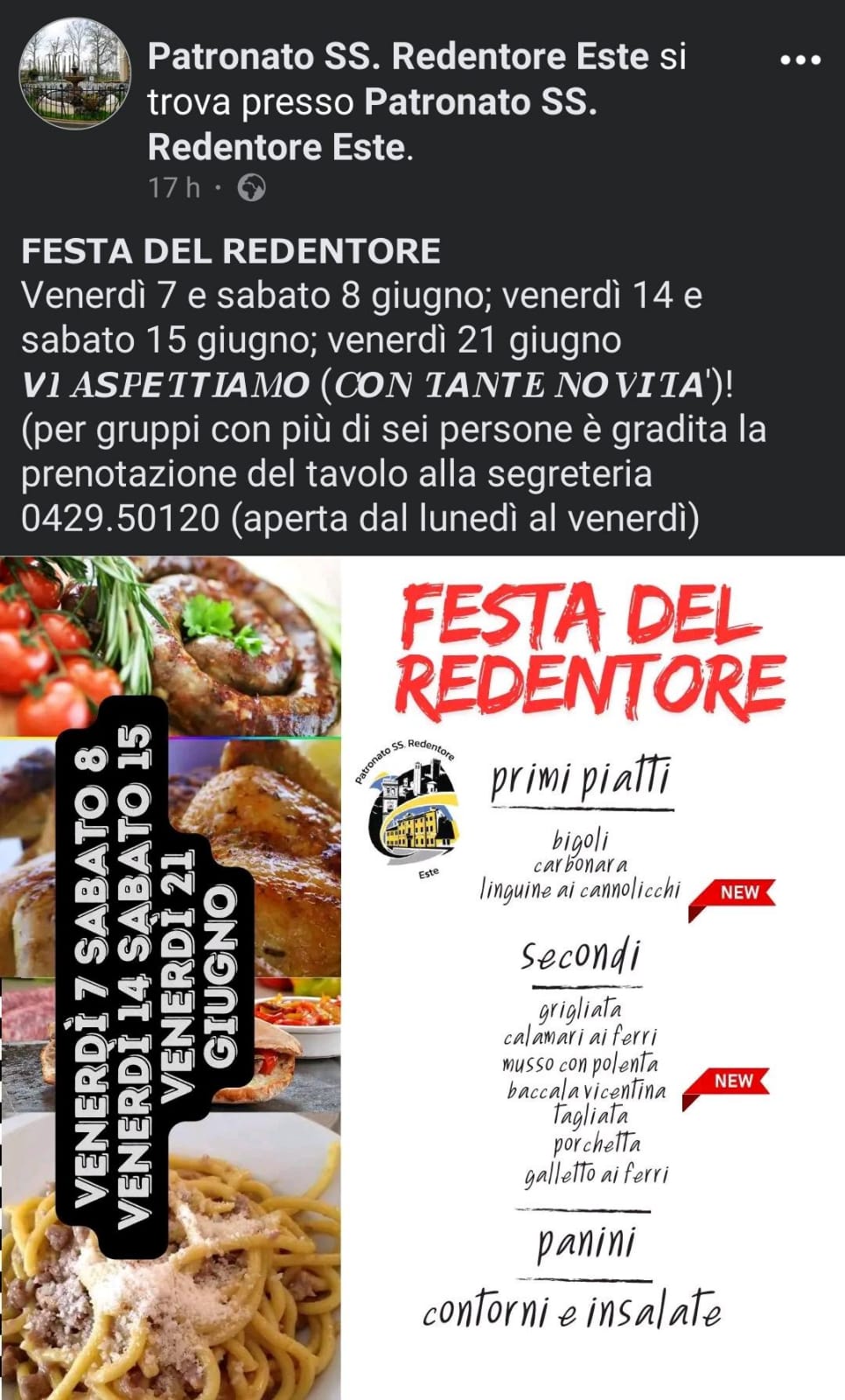Open the post's three-dot options menu
This screenshot has height=1400, width=845.
tap(800, 60)
